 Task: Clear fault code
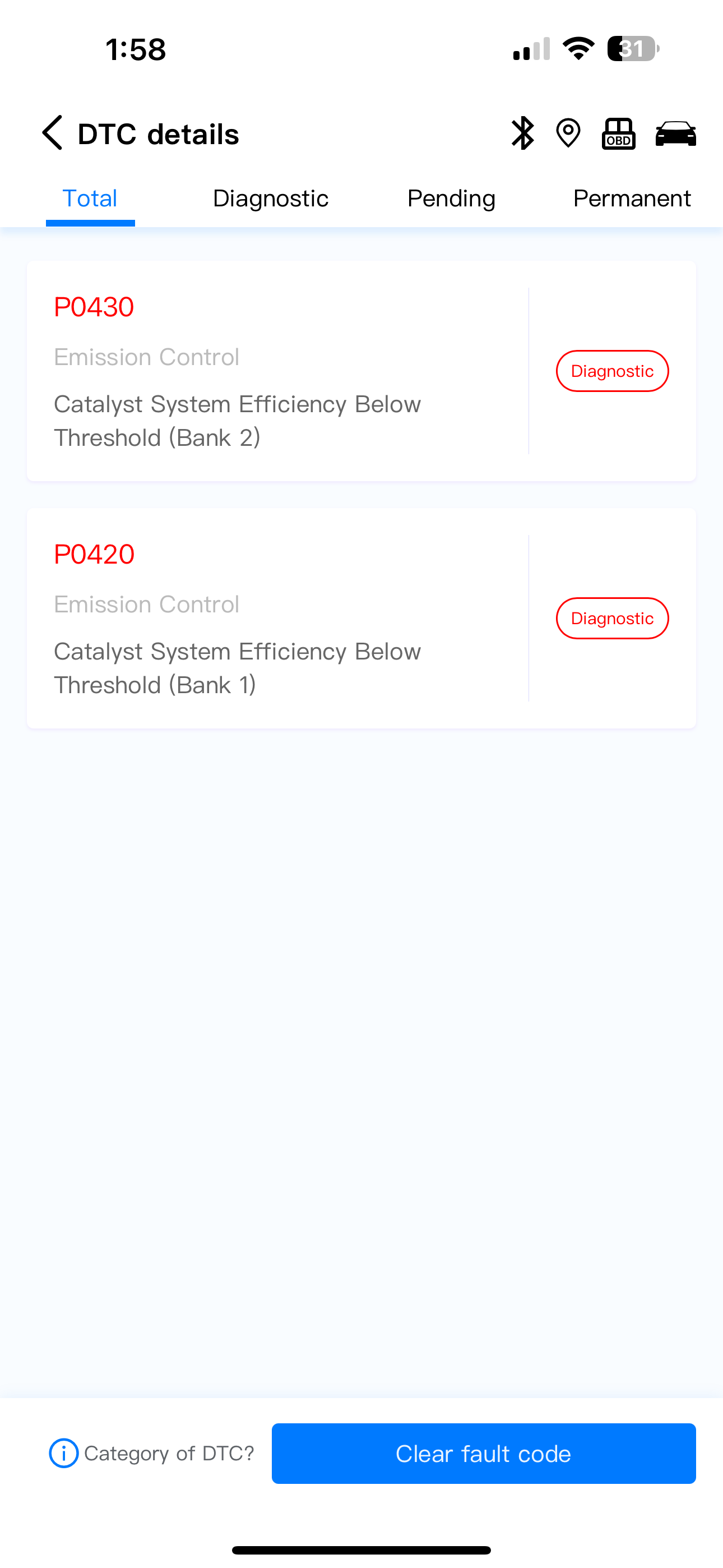pyautogui.click(x=484, y=1453)
